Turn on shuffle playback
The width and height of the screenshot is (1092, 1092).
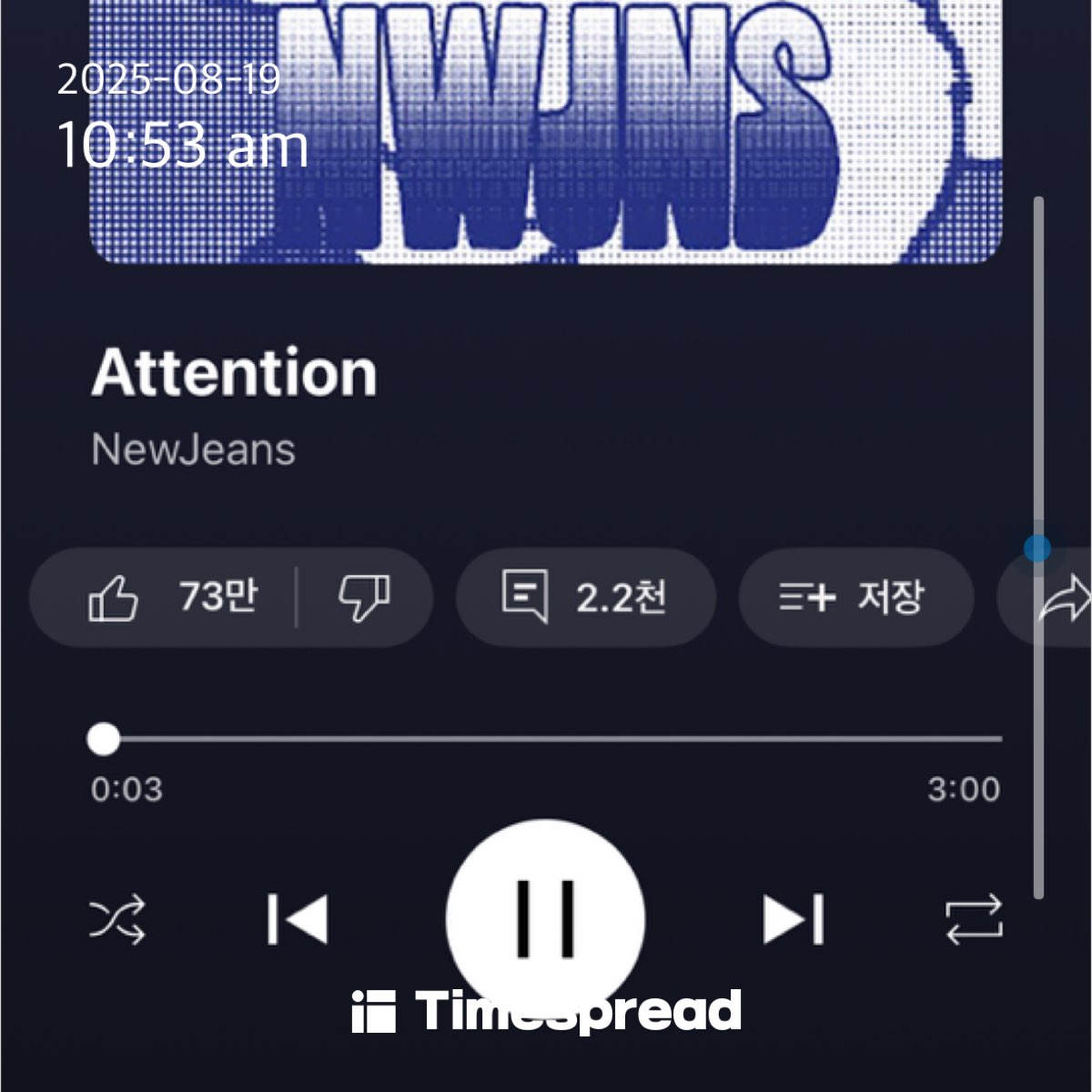117,919
